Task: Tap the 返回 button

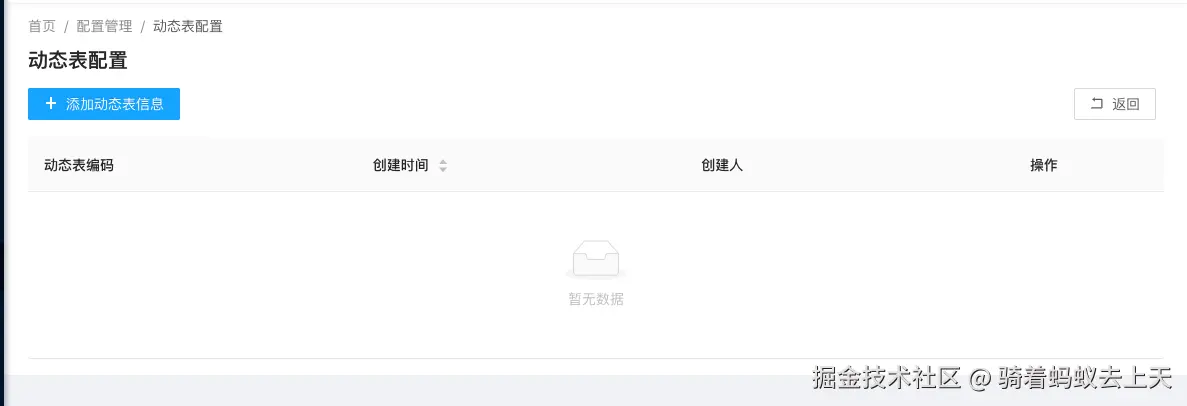Action: [x=1114, y=104]
